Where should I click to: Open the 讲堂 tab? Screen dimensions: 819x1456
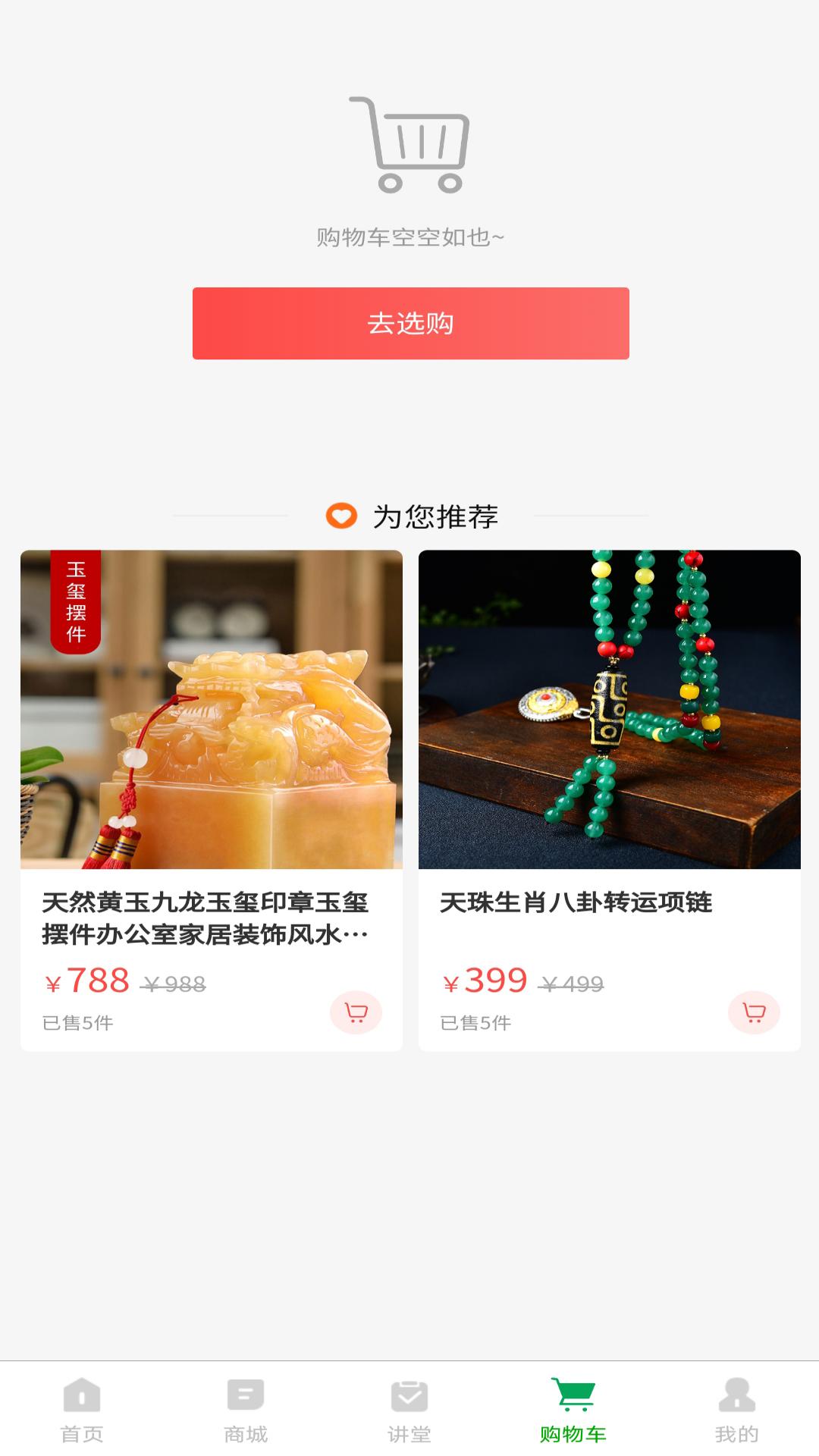tap(409, 1409)
